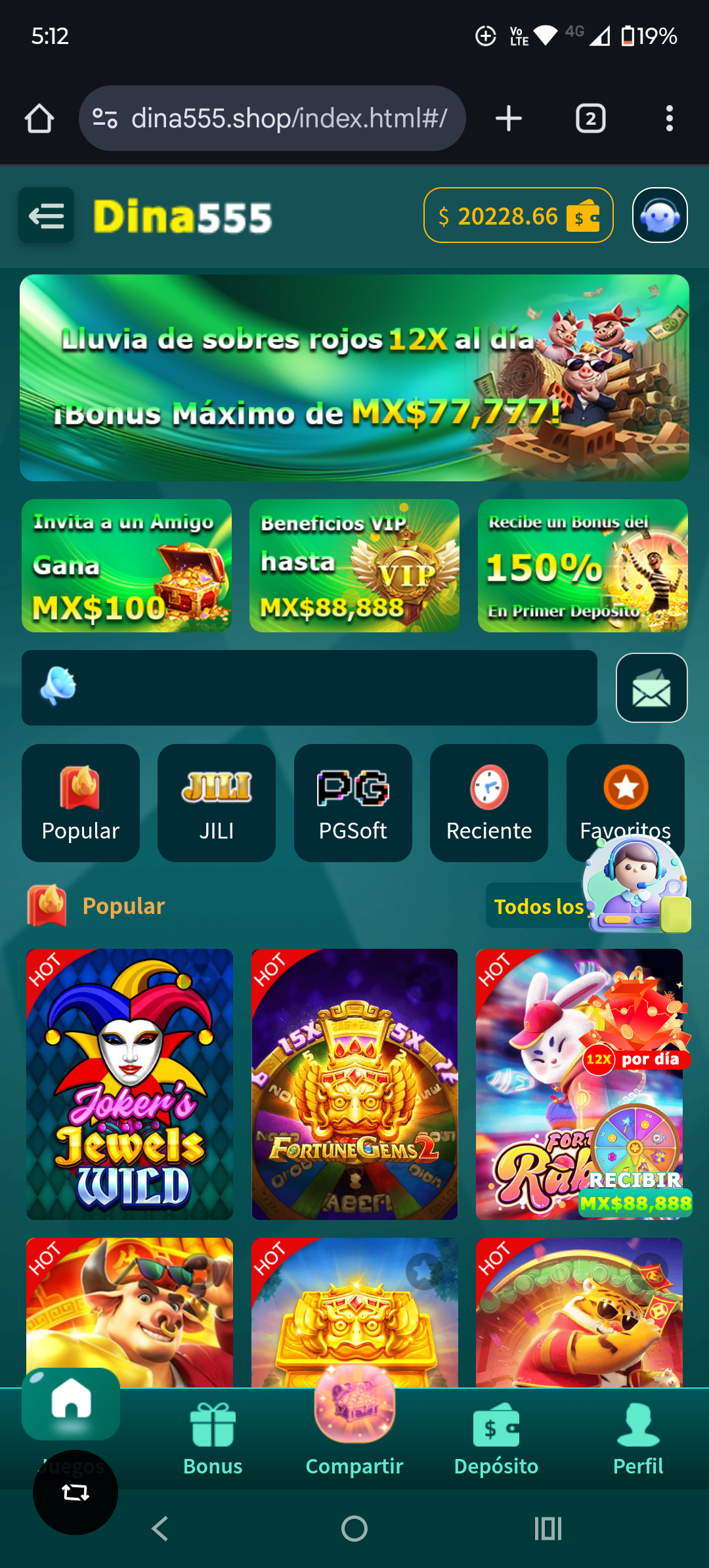Viewport: 709px width, 1568px height.
Task: Switch to the Perfil tab
Action: (x=638, y=1438)
